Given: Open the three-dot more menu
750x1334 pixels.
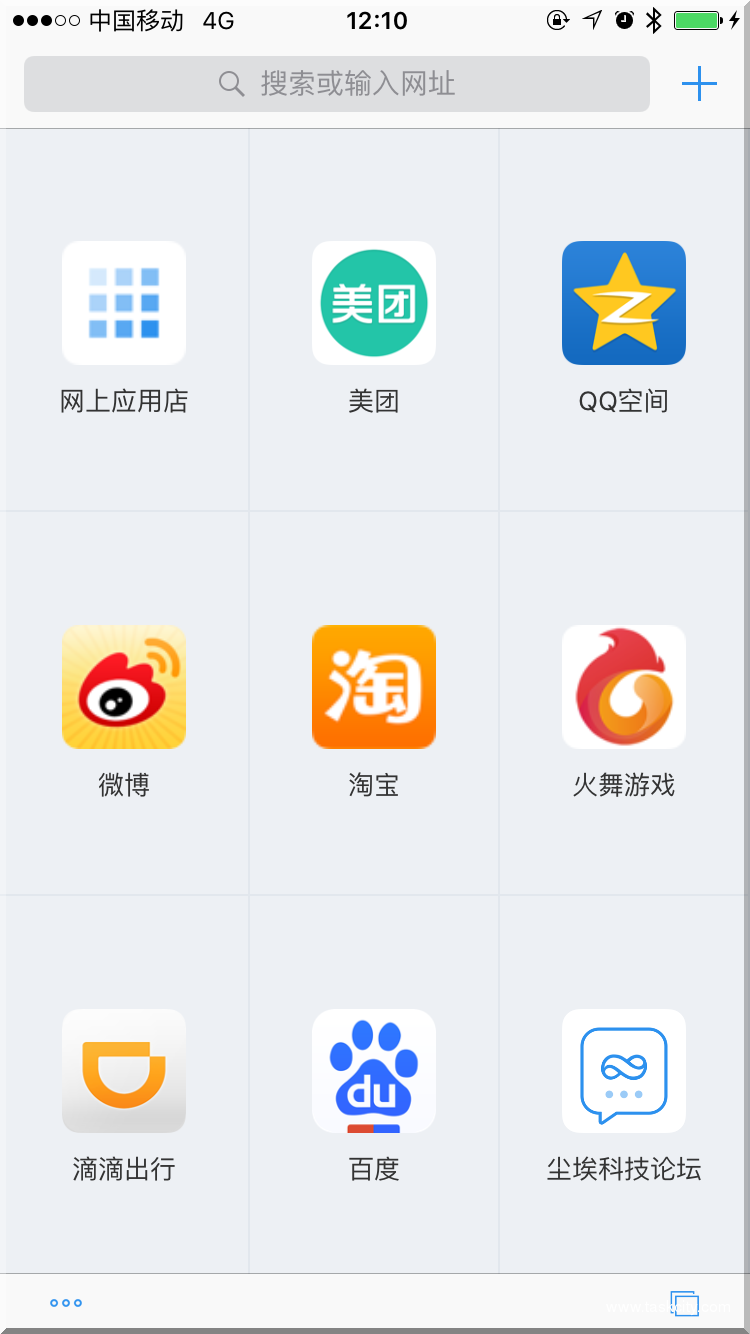Looking at the screenshot, I should 66,1303.
